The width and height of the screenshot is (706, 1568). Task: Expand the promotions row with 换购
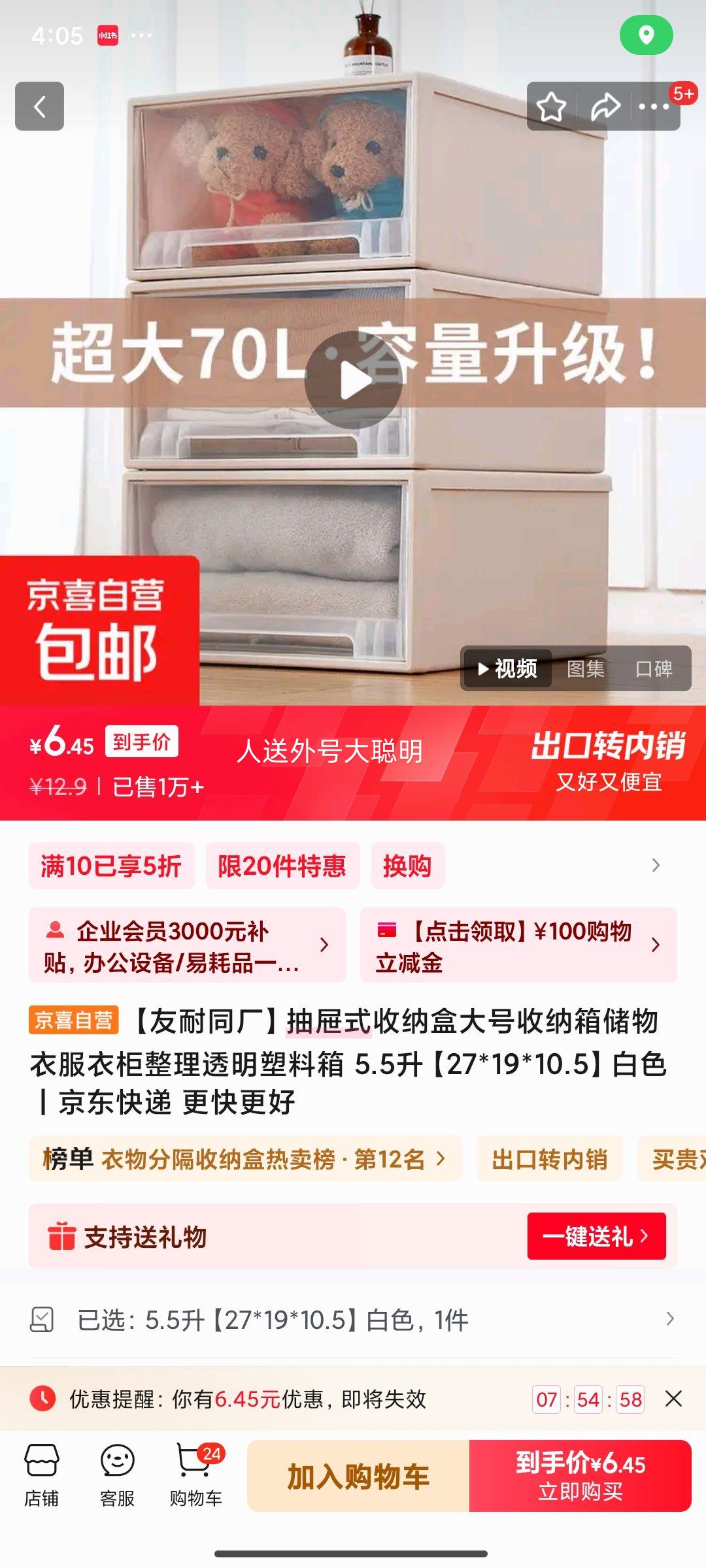pyautogui.click(x=656, y=866)
